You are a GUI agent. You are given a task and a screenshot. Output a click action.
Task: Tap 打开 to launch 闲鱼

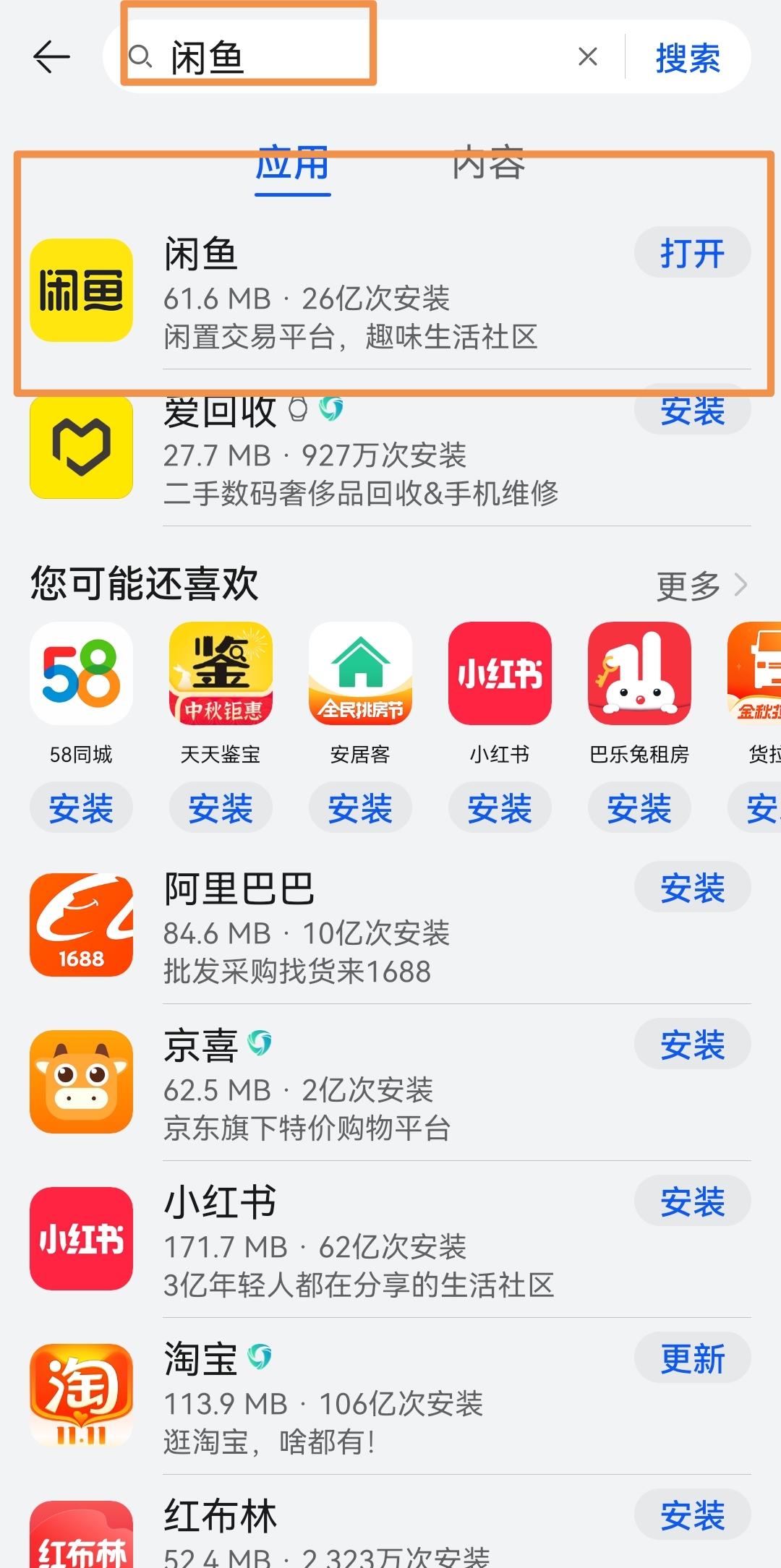coord(691,252)
